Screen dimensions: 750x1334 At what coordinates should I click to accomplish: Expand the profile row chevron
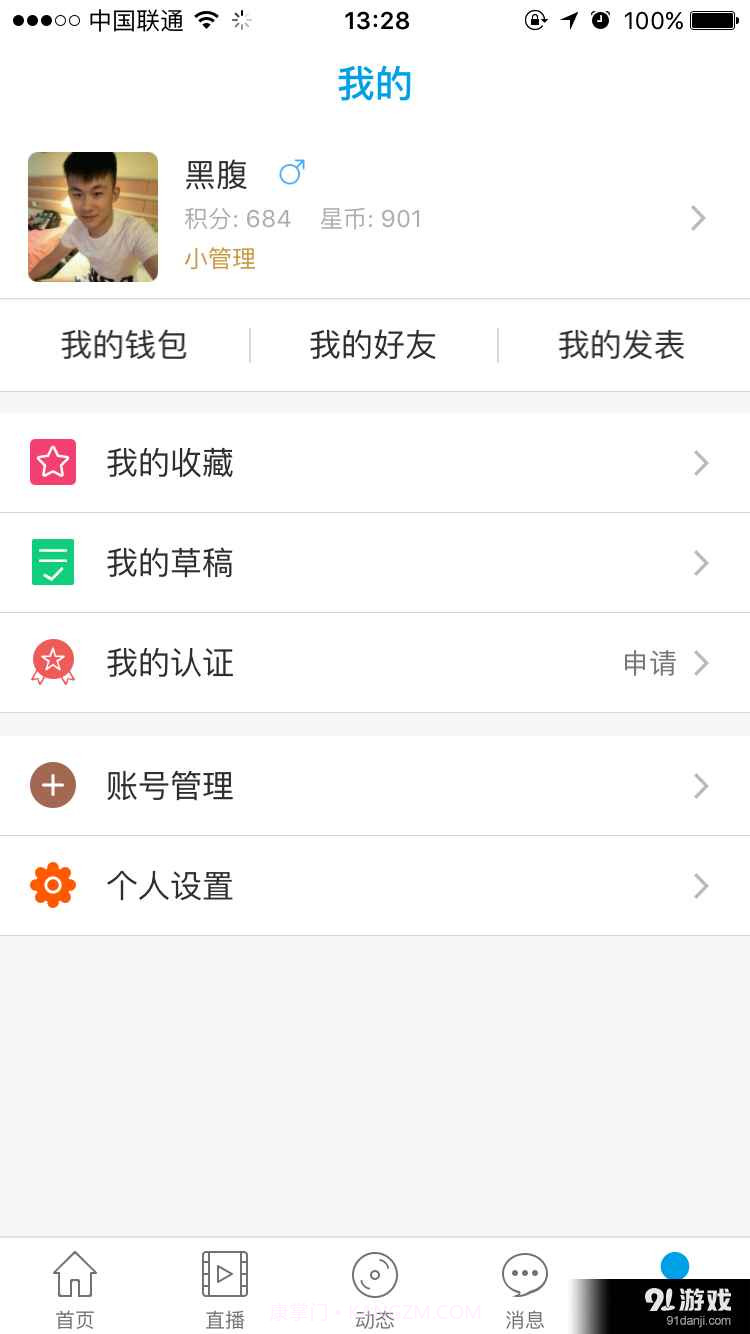(x=697, y=218)
